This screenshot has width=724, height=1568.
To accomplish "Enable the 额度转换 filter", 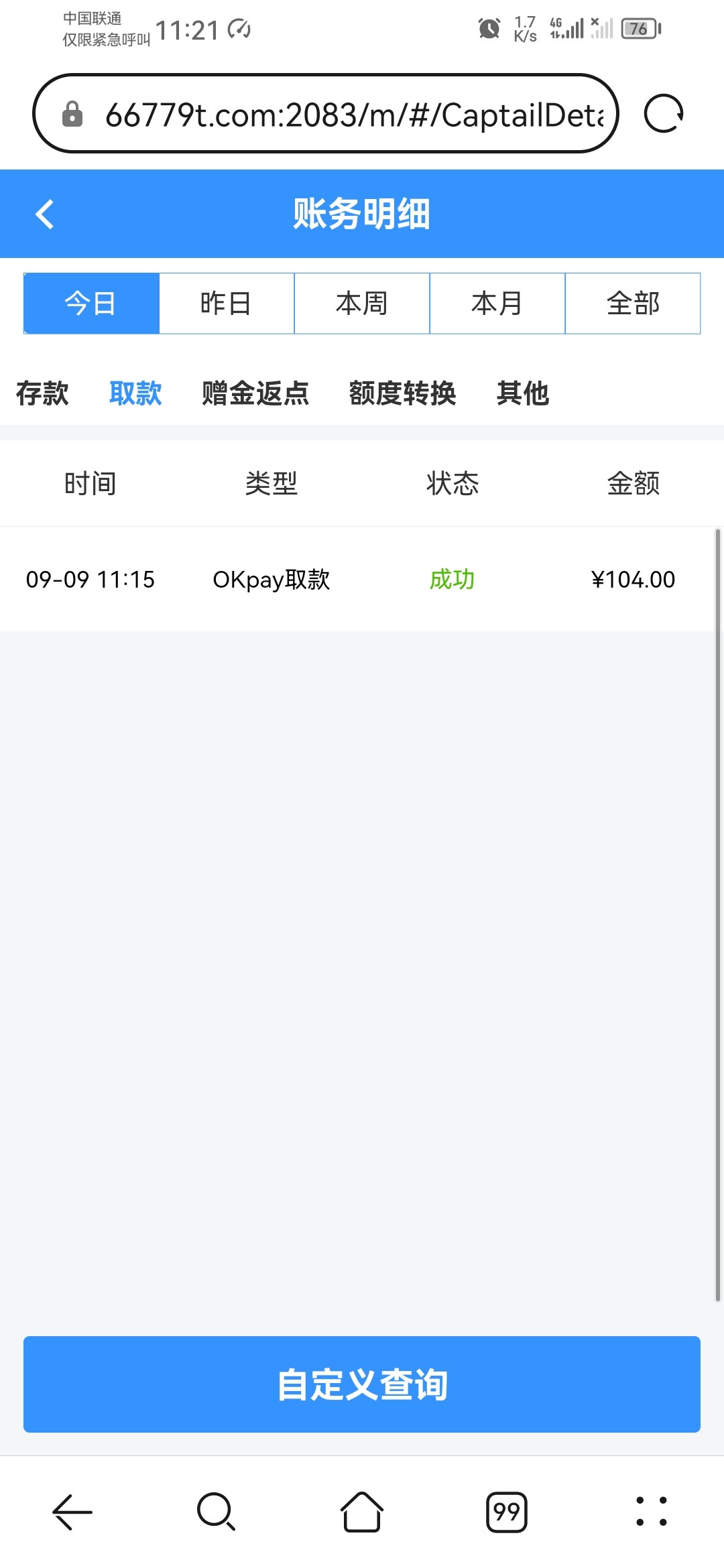I will tap(402, 395).
